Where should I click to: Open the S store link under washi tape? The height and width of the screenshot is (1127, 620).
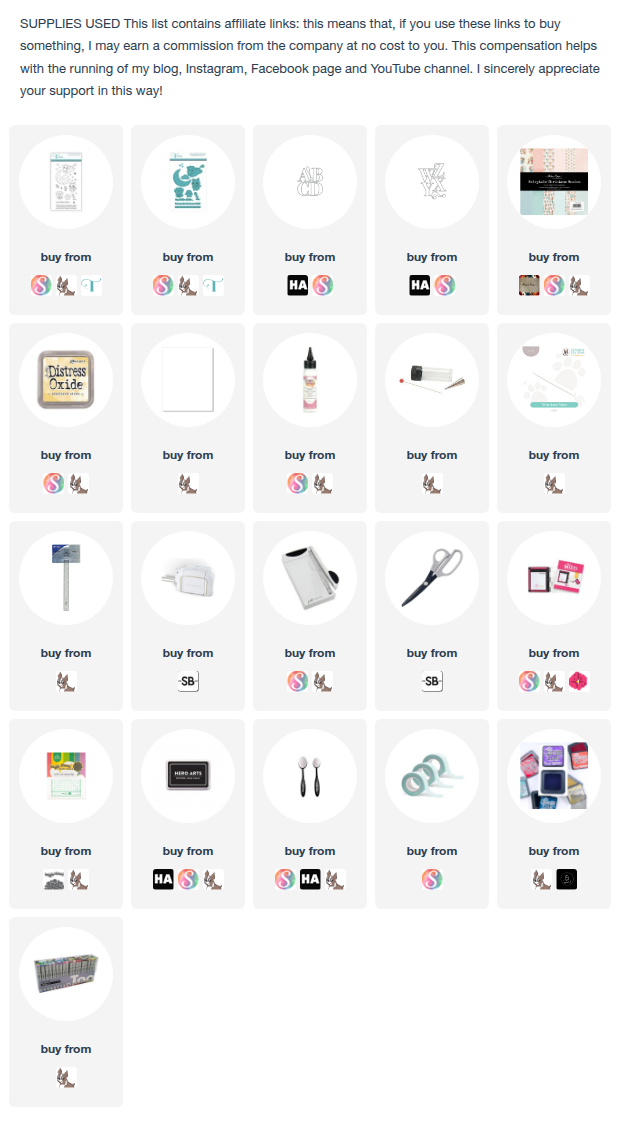point(432,880)
